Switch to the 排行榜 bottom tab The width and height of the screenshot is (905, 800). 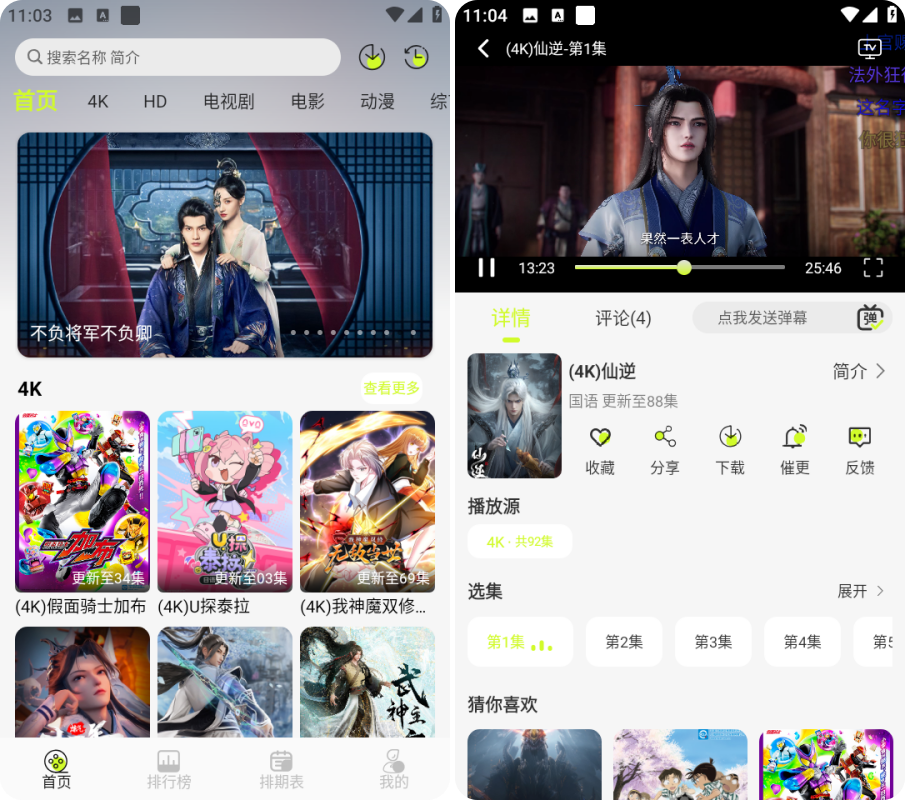(168, 769)
